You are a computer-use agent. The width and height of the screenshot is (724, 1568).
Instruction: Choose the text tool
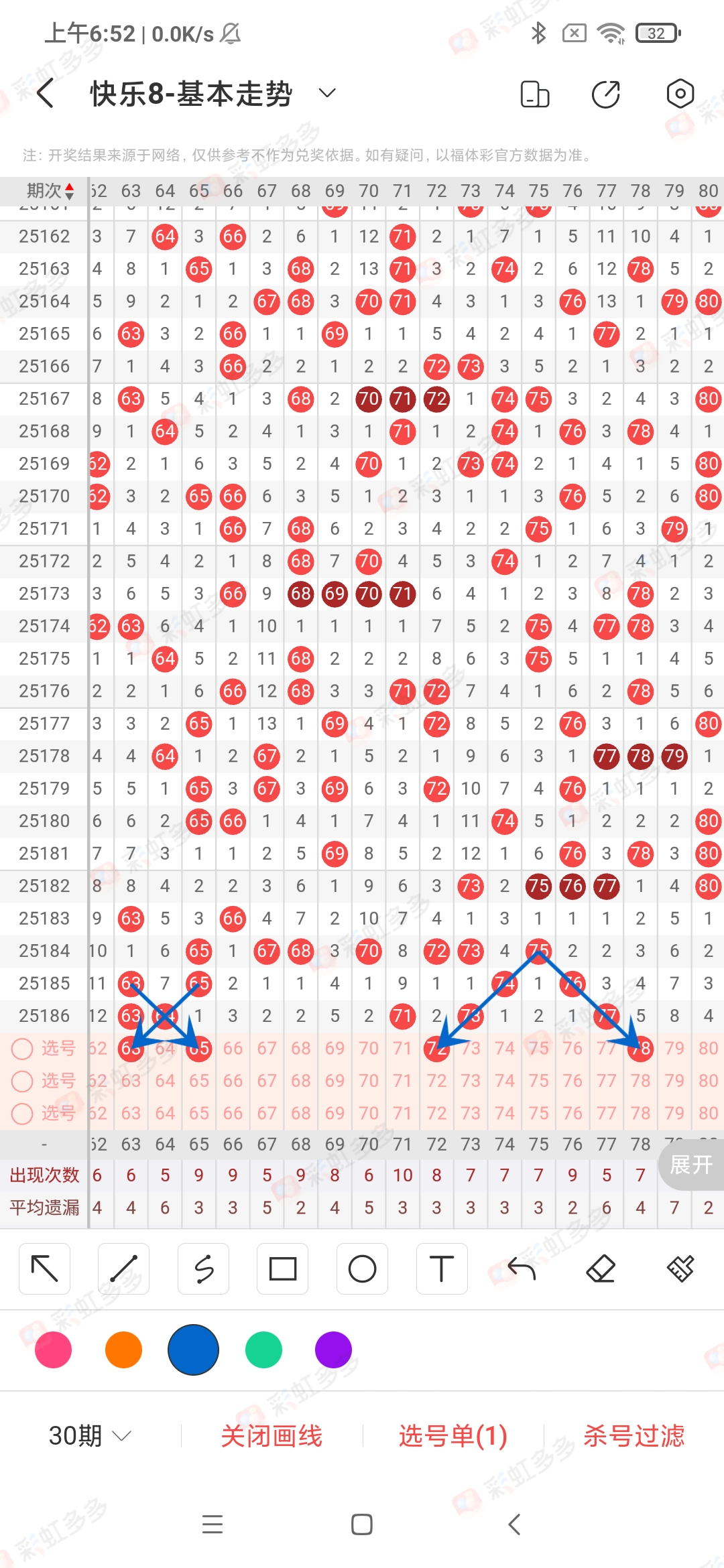pyautogui.click(x=441, y=1268)
